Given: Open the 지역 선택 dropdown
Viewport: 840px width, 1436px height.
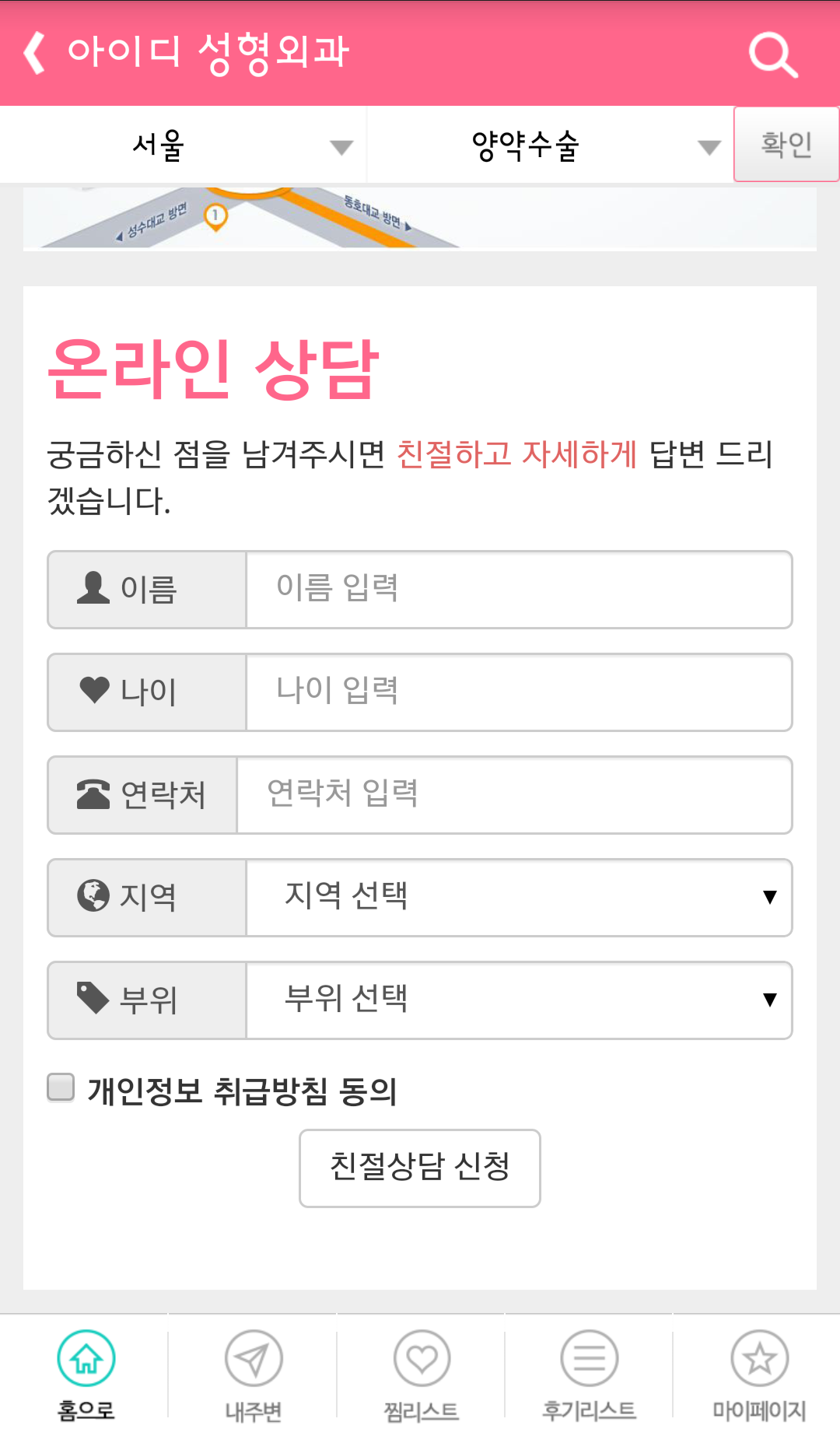Looking at the screenshot, I should tap(519, 898).
